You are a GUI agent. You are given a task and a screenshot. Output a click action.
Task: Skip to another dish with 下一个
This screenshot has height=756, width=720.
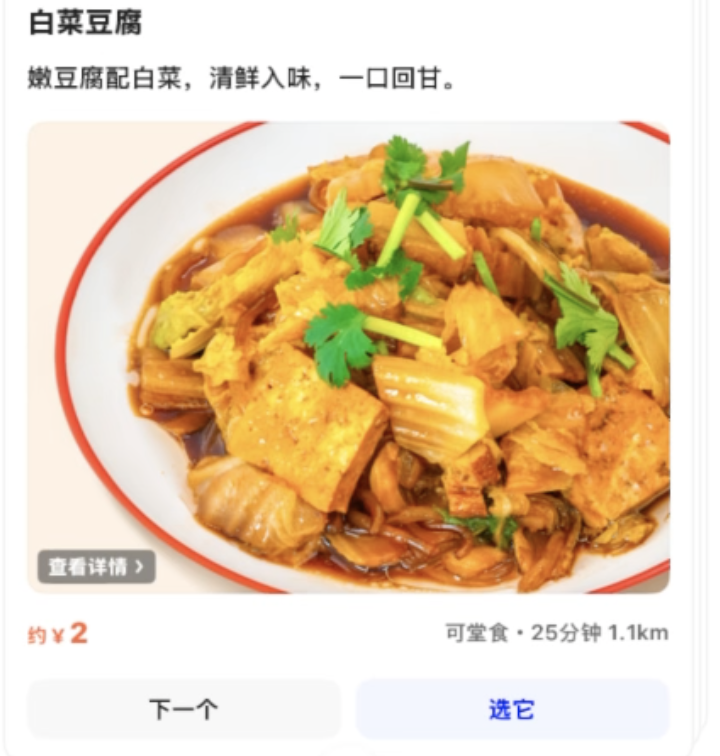(183, 709)
